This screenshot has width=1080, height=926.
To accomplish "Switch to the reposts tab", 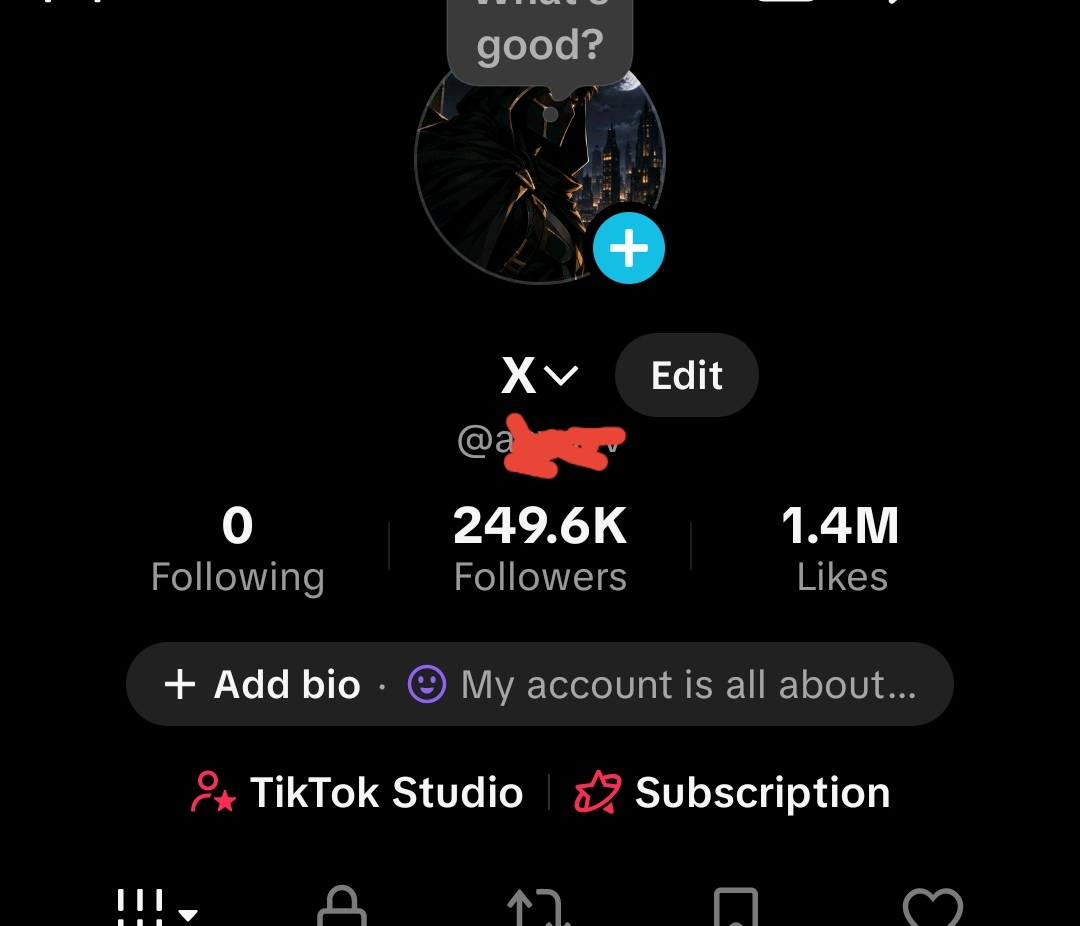I will click(x=539, y=907).
